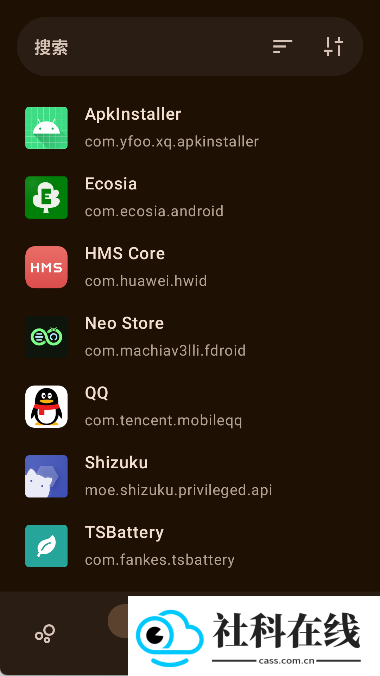380x676 pixels.
Task: Select the Ecosia app row
Action: 190,197
